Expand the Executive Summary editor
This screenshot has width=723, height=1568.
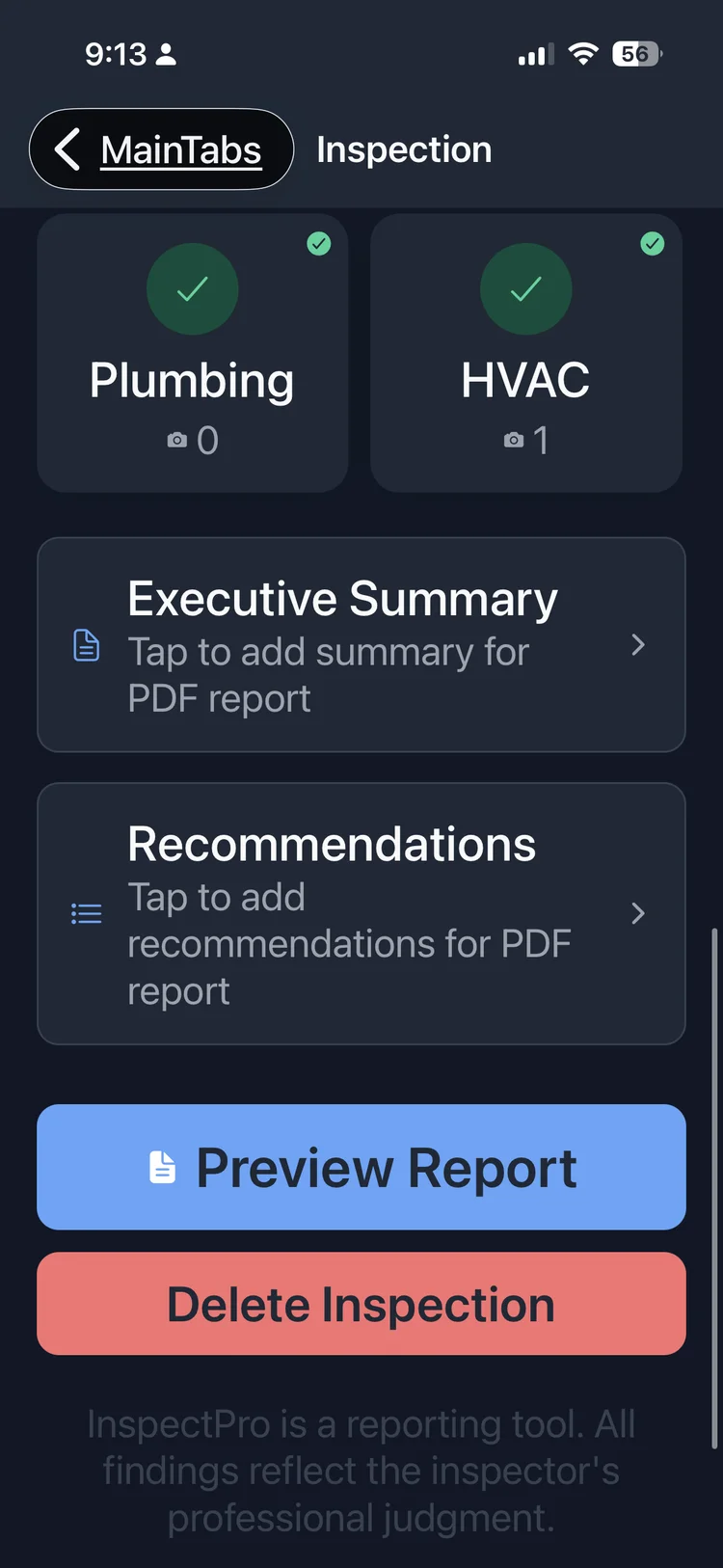pyautogui.click(x=361, y=644)
